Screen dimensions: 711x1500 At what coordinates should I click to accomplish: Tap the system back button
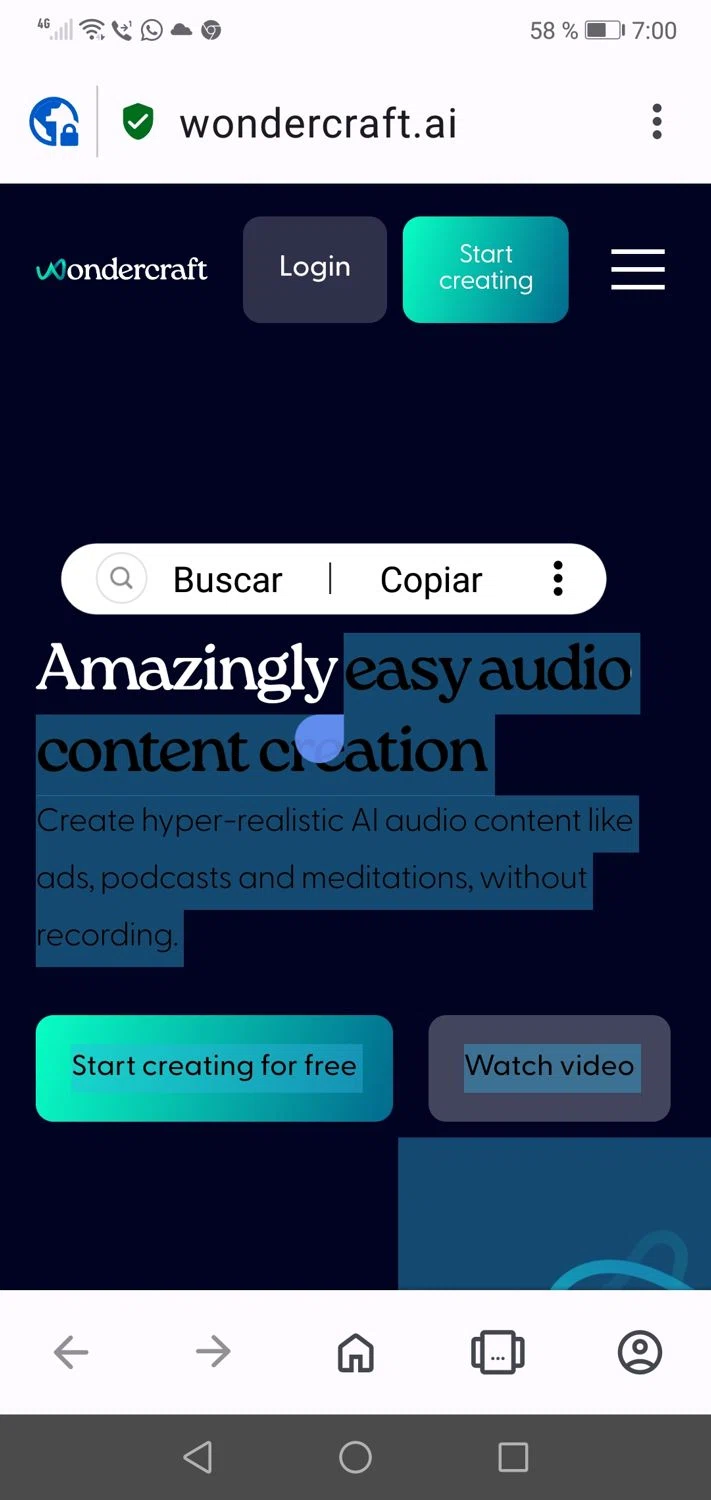pyautogui.click(x=198, y=1457)
